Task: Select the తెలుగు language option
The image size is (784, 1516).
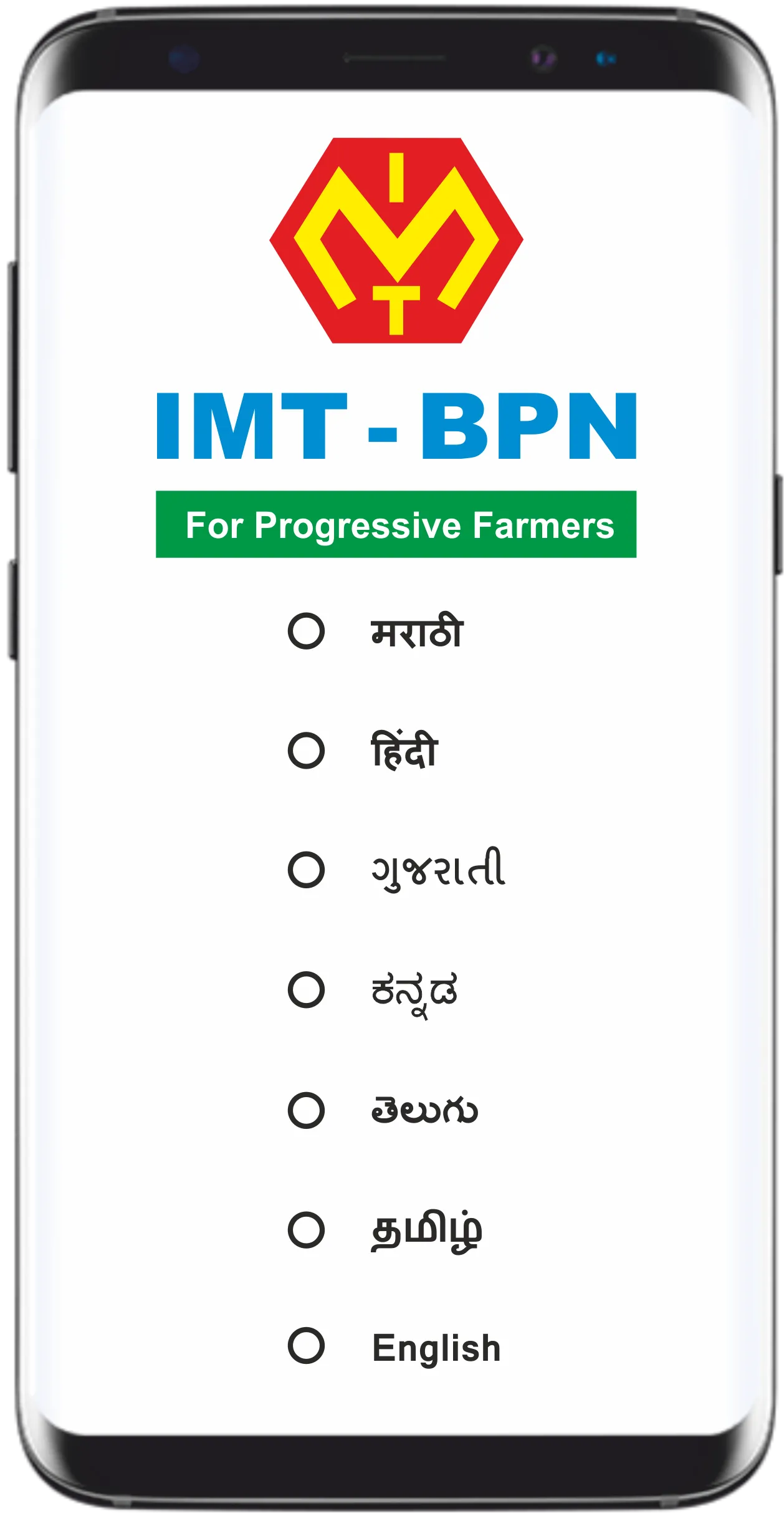Action: click(306, 1110)
